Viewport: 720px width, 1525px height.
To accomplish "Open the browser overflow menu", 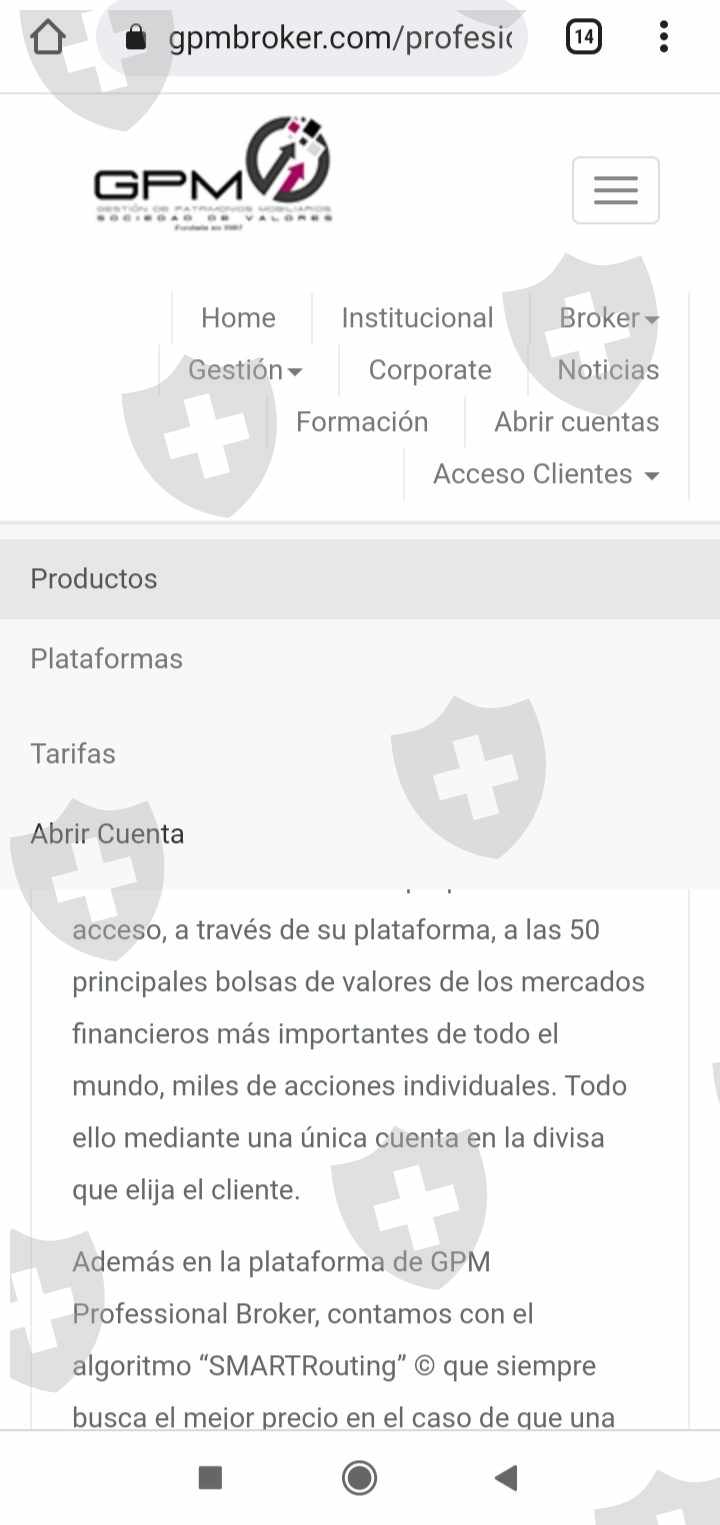I will [x=664, y=38].
